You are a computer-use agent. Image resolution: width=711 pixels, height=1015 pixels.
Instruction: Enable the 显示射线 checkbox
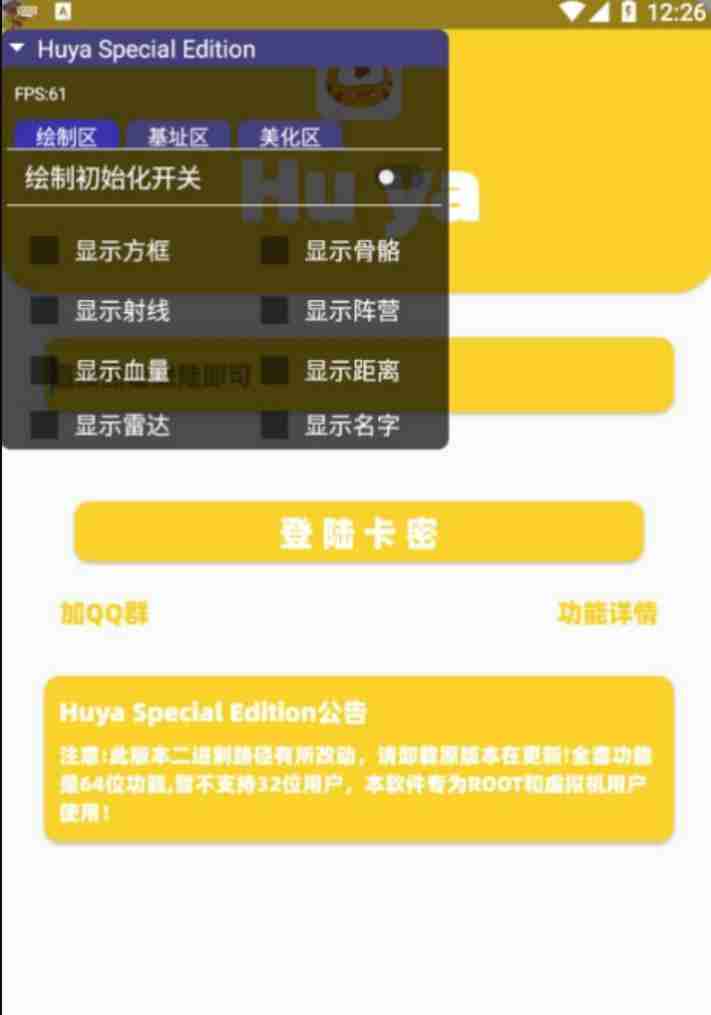tap(44, 311)
